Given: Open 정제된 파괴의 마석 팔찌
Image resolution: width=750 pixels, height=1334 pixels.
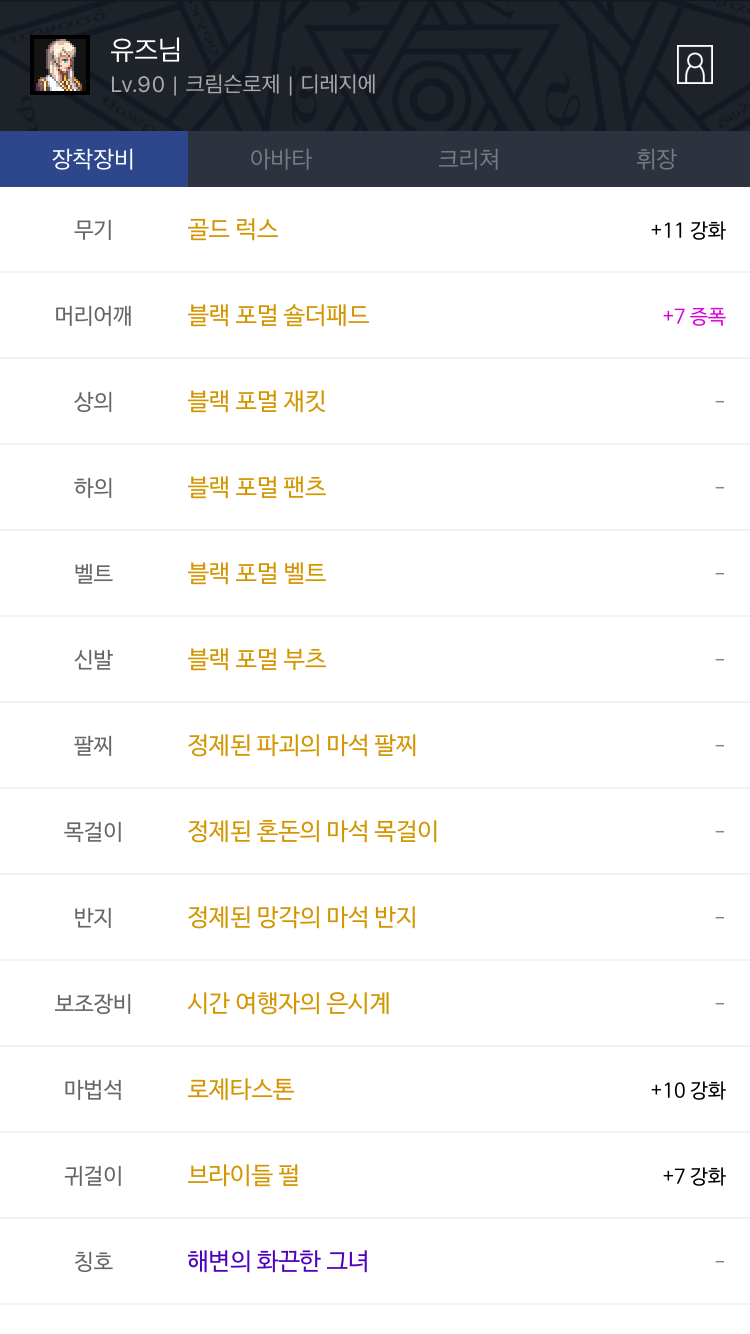Looking at the screenshot, I should pyautogui.click(x=302, y=745).
